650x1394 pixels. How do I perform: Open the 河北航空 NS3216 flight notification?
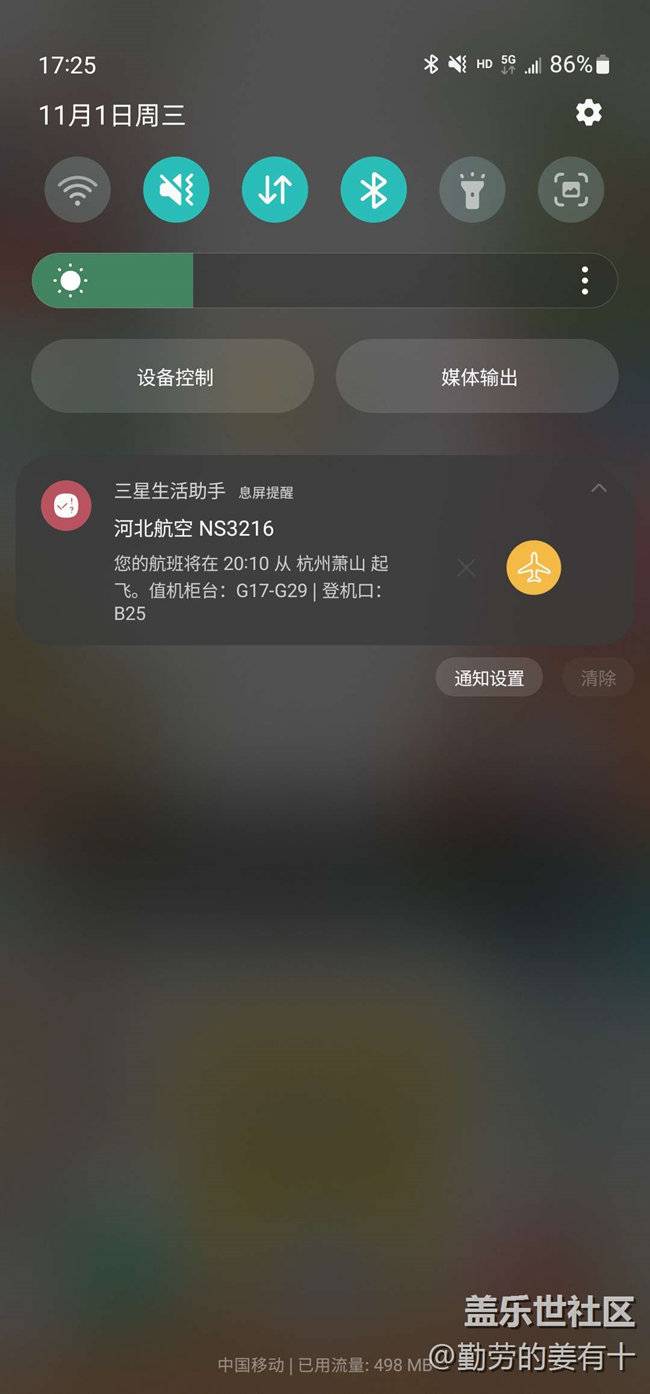[x=250, y=560]
